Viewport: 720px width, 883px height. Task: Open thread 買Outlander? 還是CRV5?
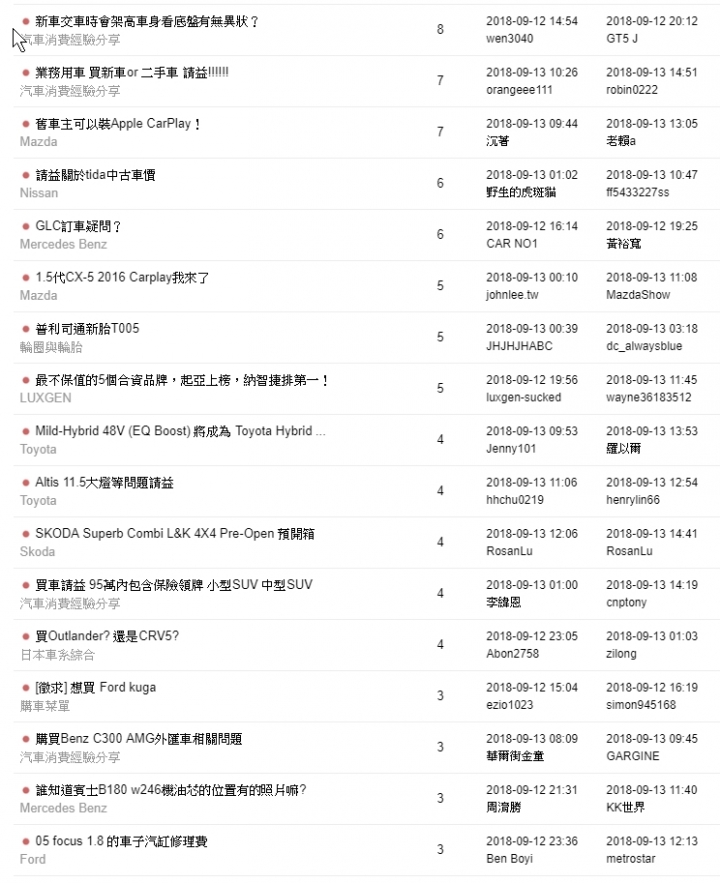[107, 636]
